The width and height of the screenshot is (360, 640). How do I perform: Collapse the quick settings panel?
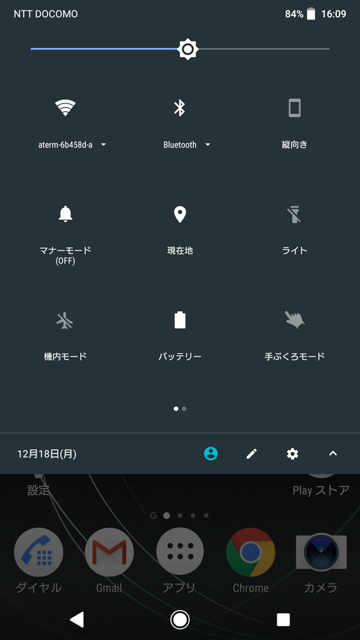coord(333,453)
